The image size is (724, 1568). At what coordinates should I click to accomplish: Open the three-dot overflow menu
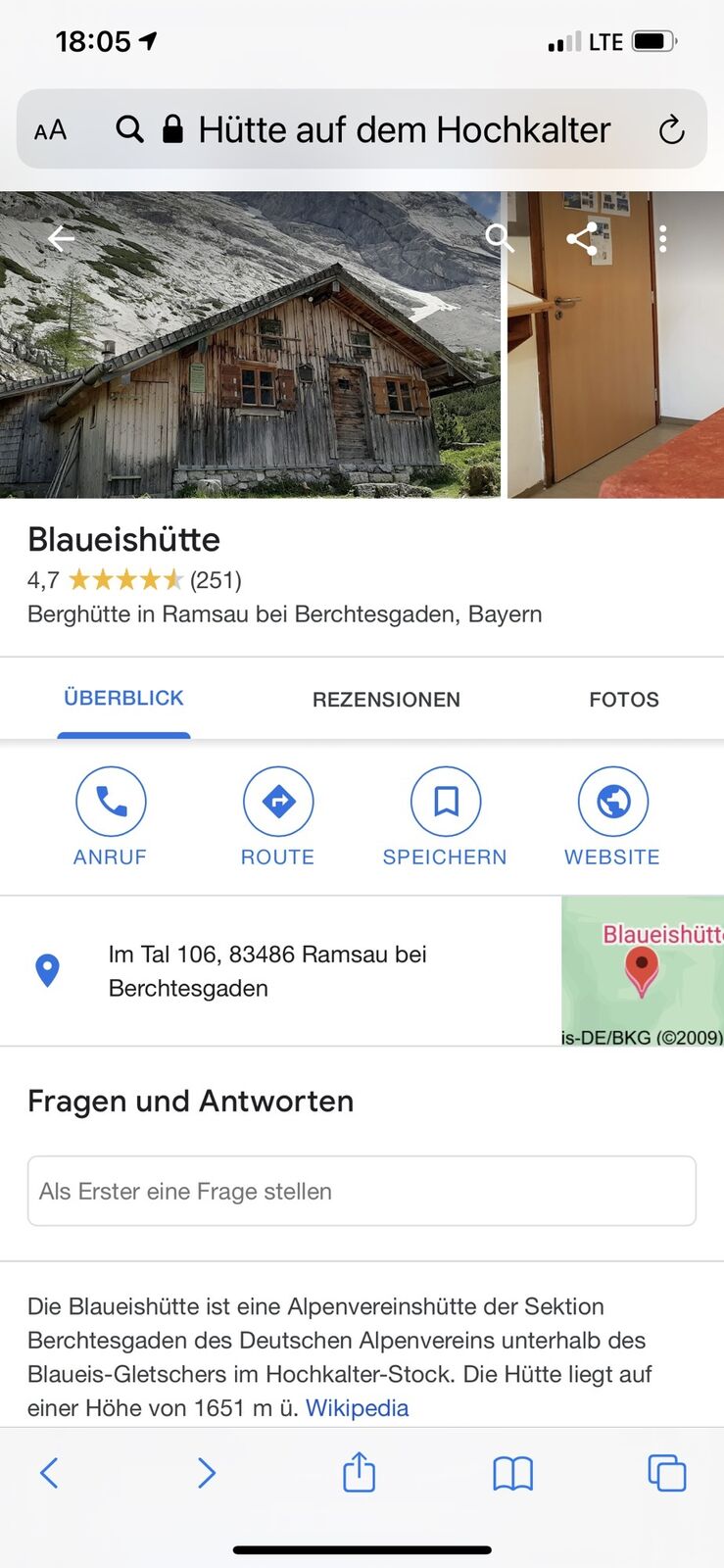[663, 238]
